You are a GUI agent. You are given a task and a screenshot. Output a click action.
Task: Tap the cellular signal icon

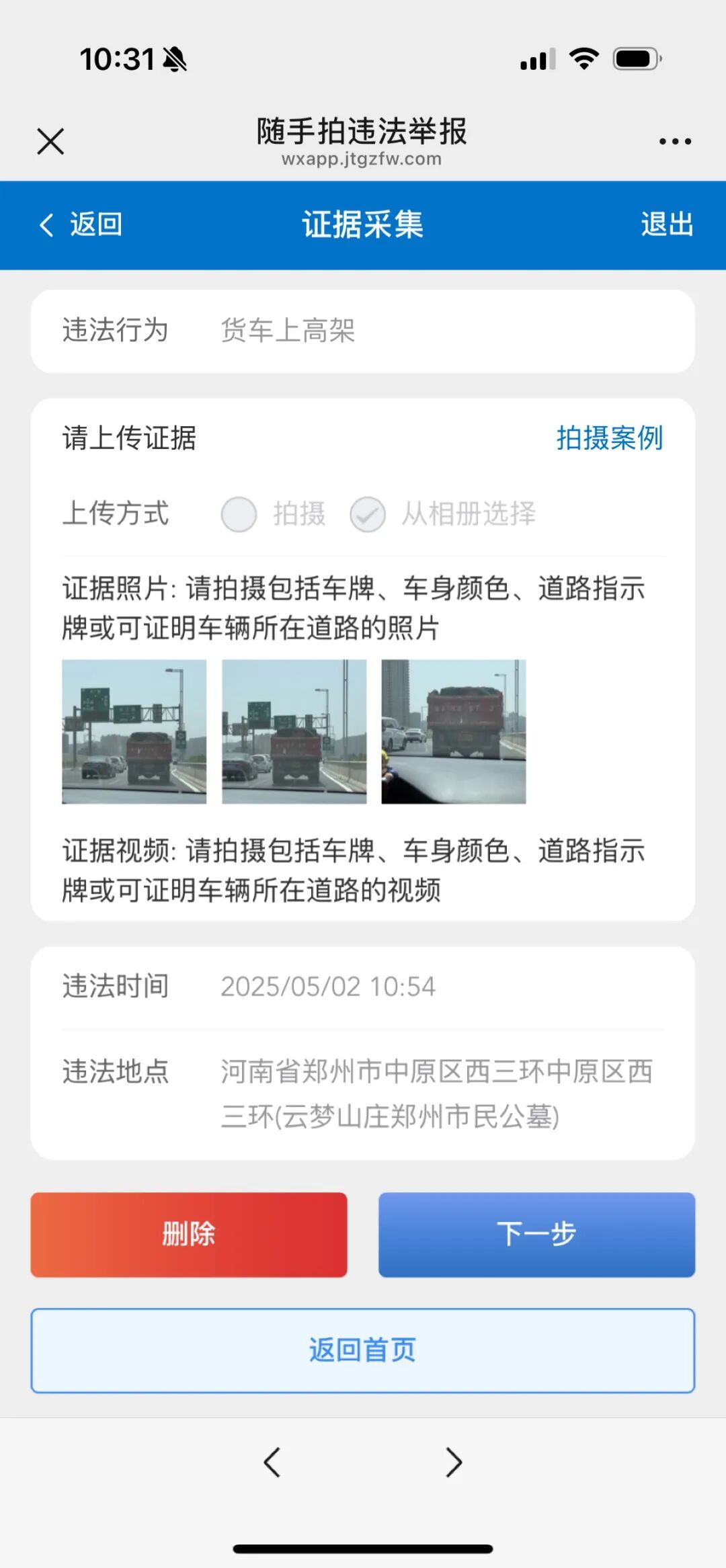click(536, 58)
